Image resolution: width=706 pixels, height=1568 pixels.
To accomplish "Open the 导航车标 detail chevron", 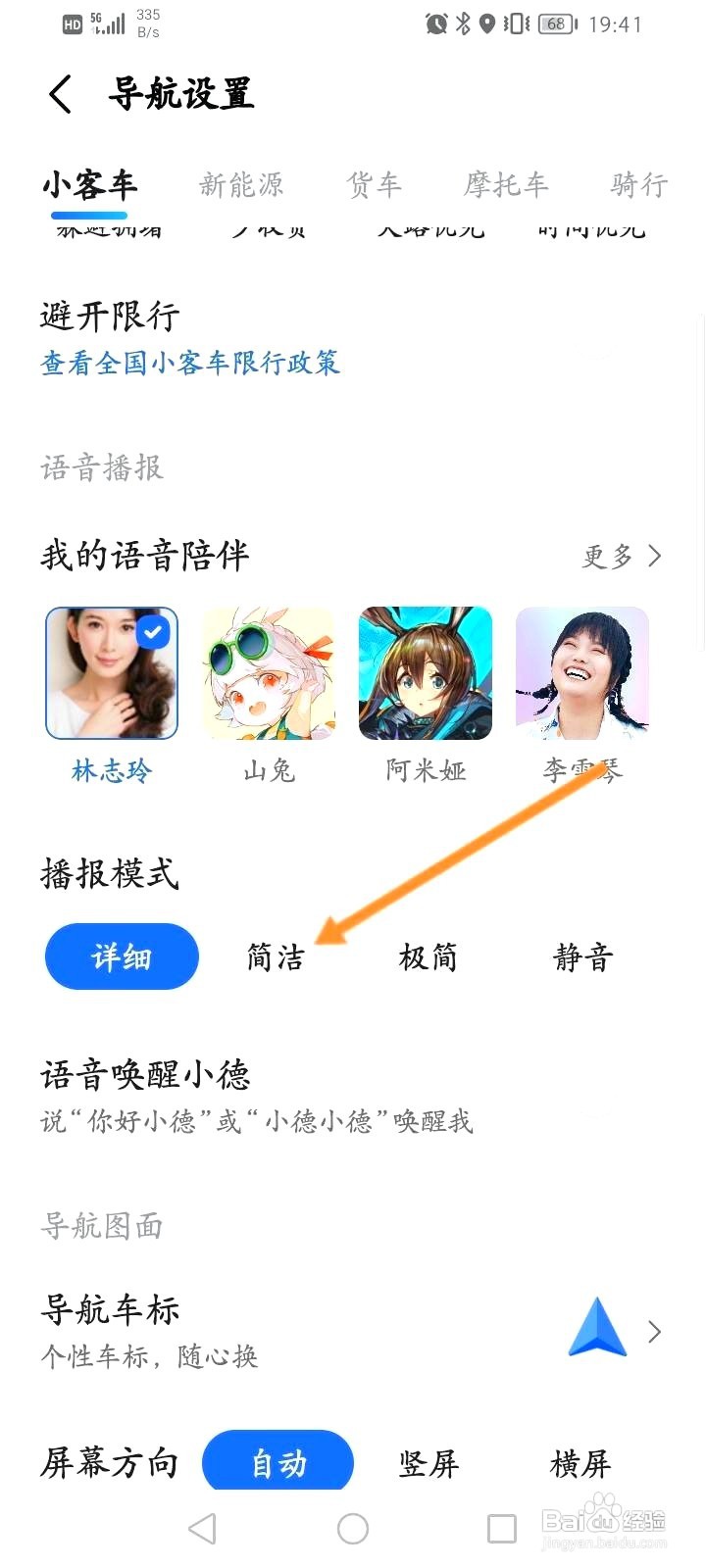I will click(652, 1331).
